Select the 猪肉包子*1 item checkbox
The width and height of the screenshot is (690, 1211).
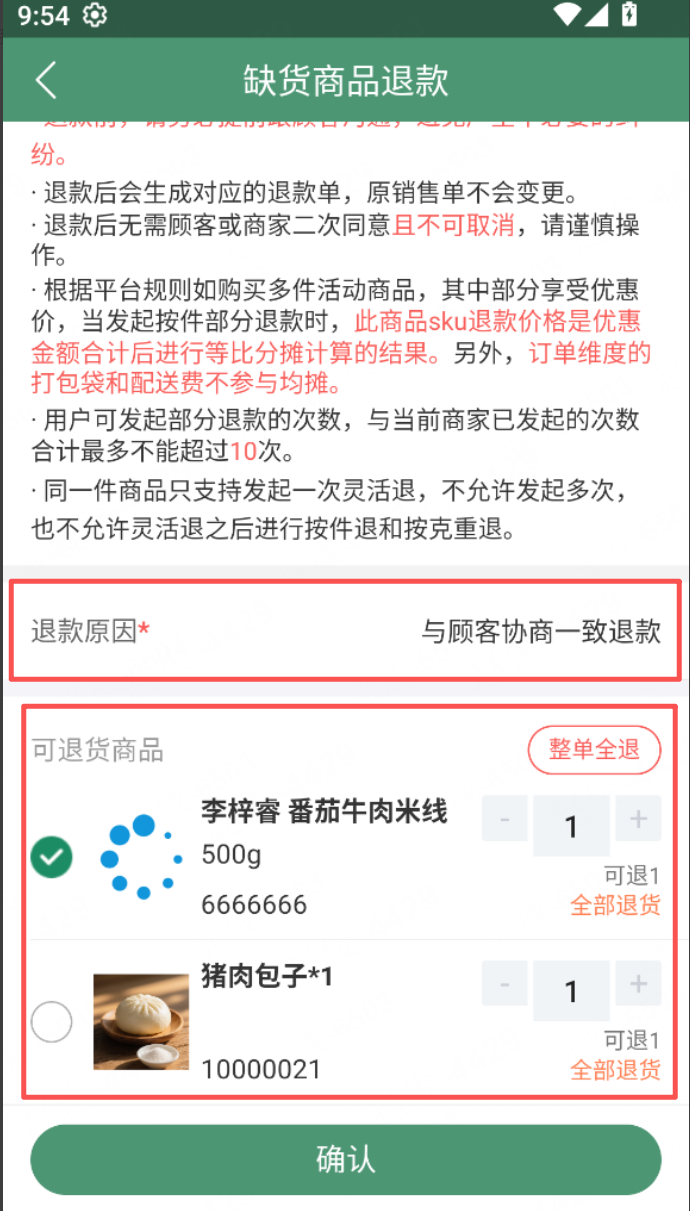tap(51, 1022)
